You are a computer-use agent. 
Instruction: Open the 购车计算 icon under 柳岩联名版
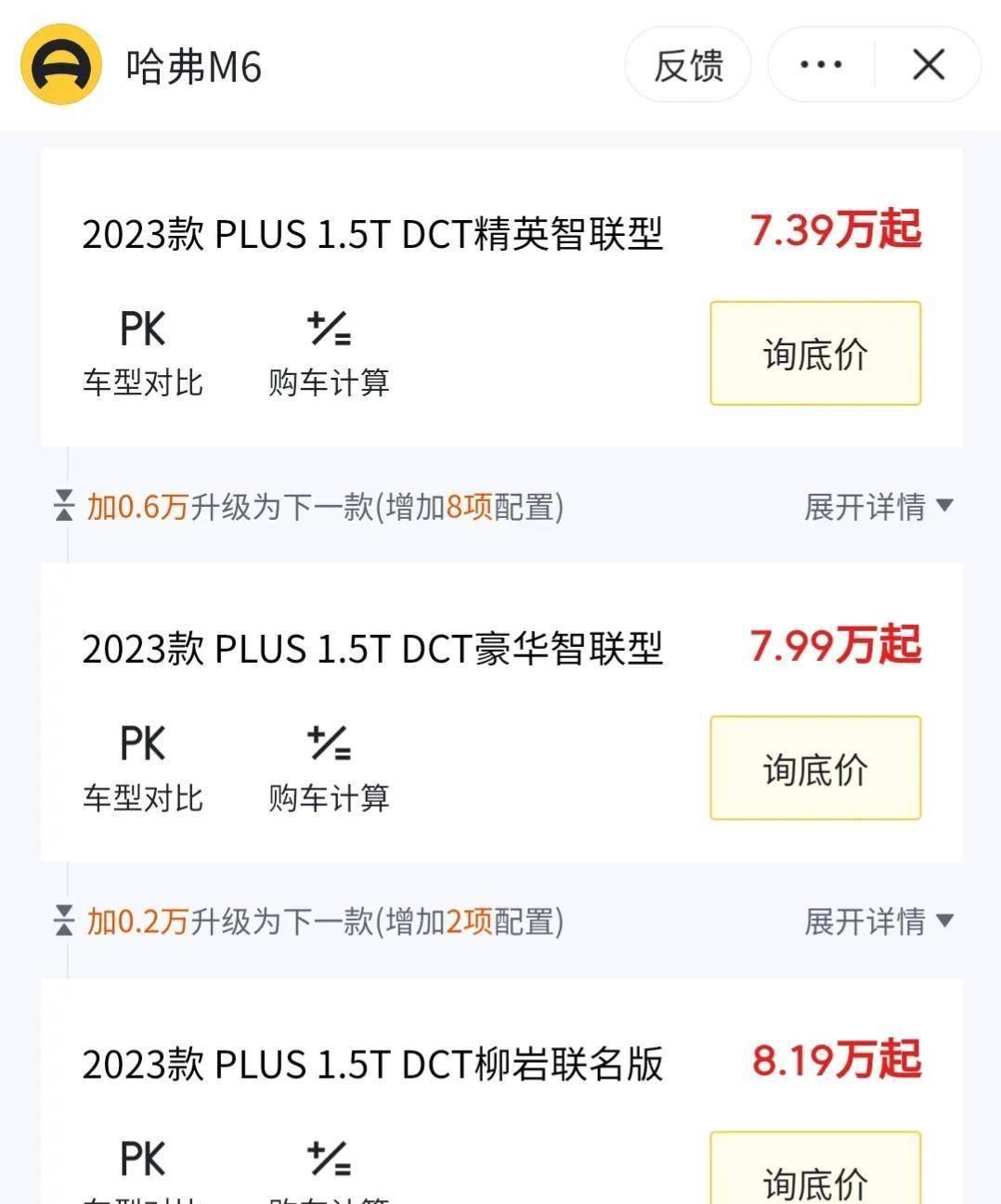(x=327, y=1159)
